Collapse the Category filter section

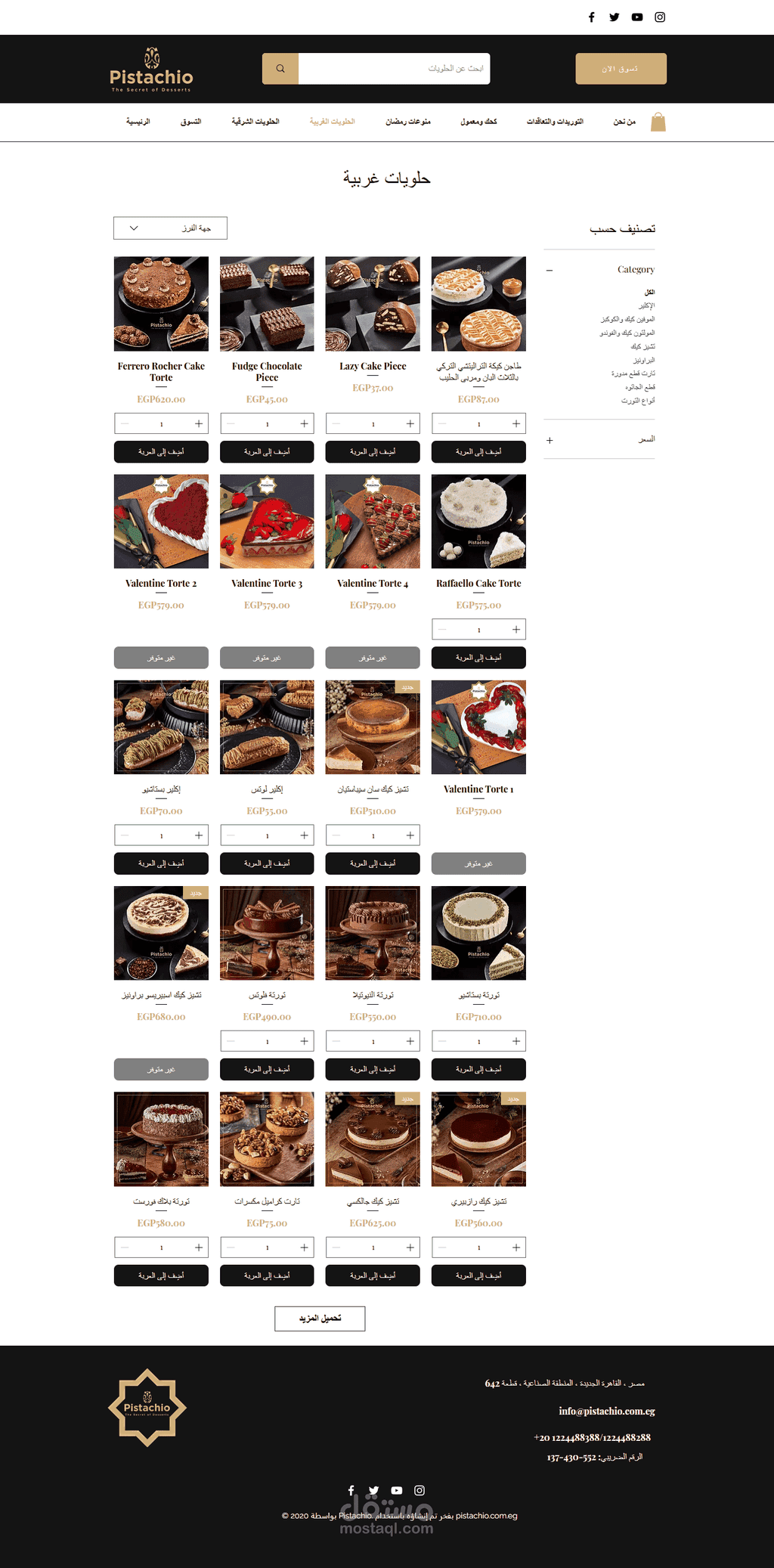(x=550, y=270)
